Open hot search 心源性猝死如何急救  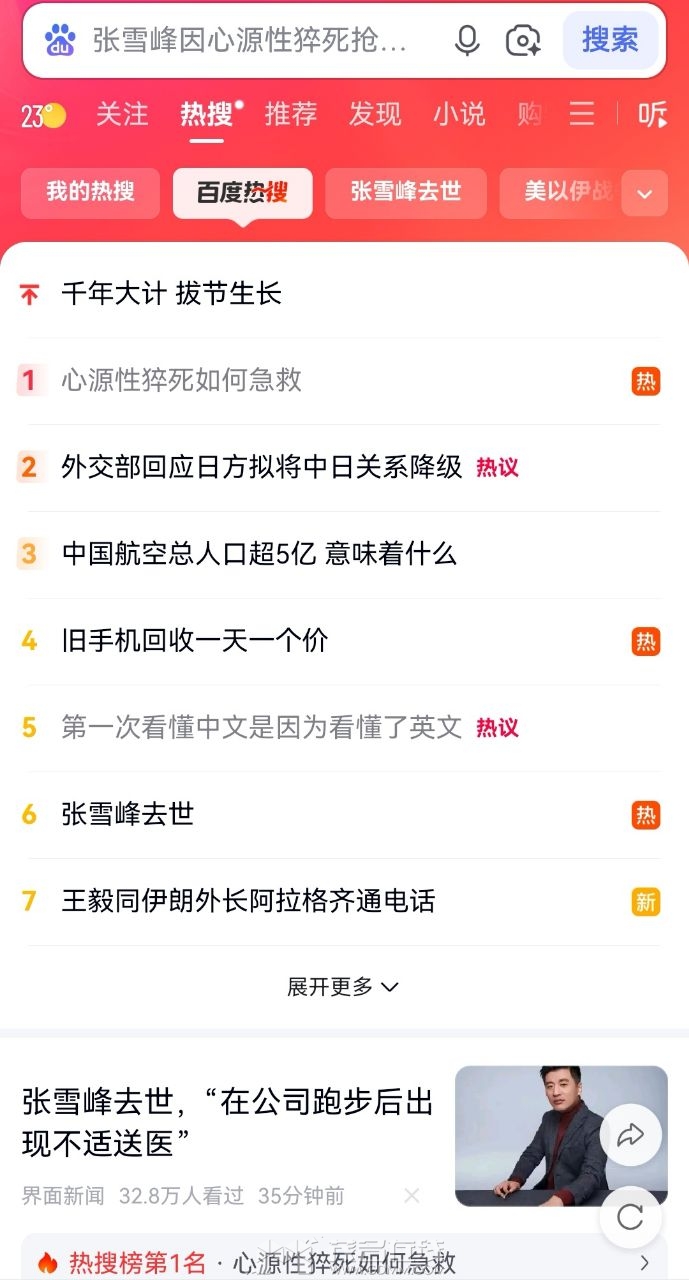pos(182,380)
